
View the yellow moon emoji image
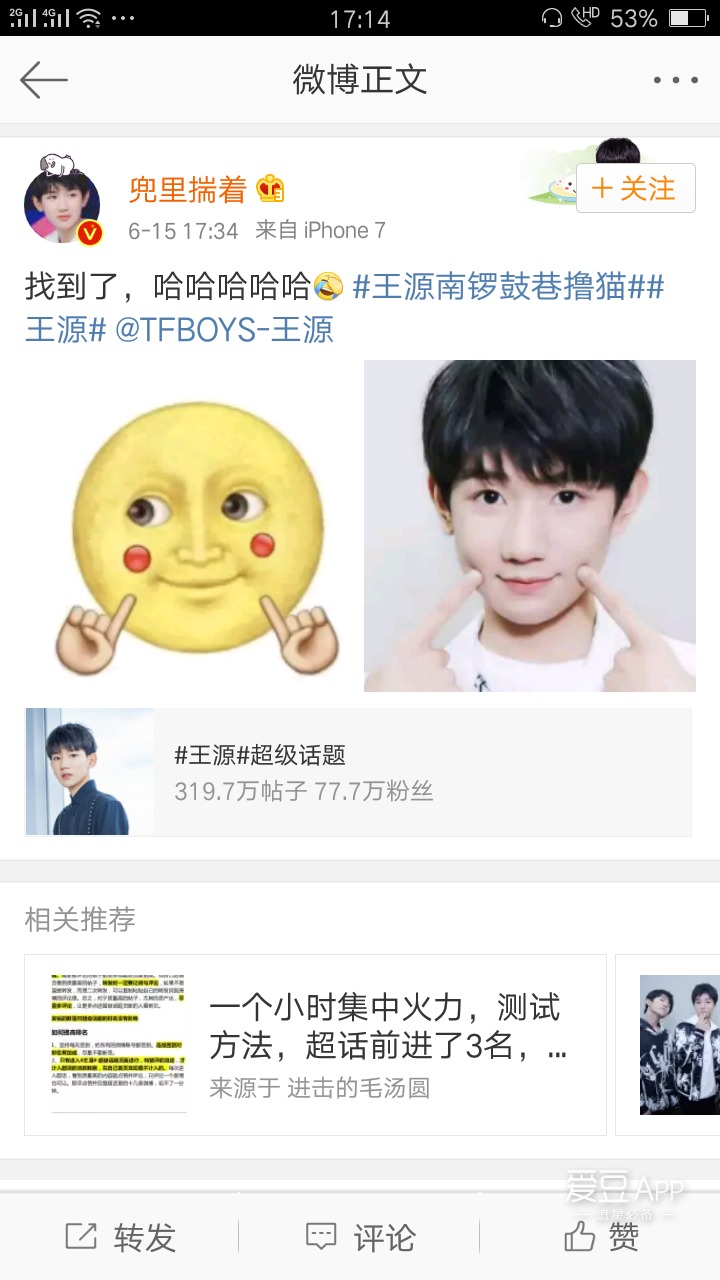tap(191, 526)
